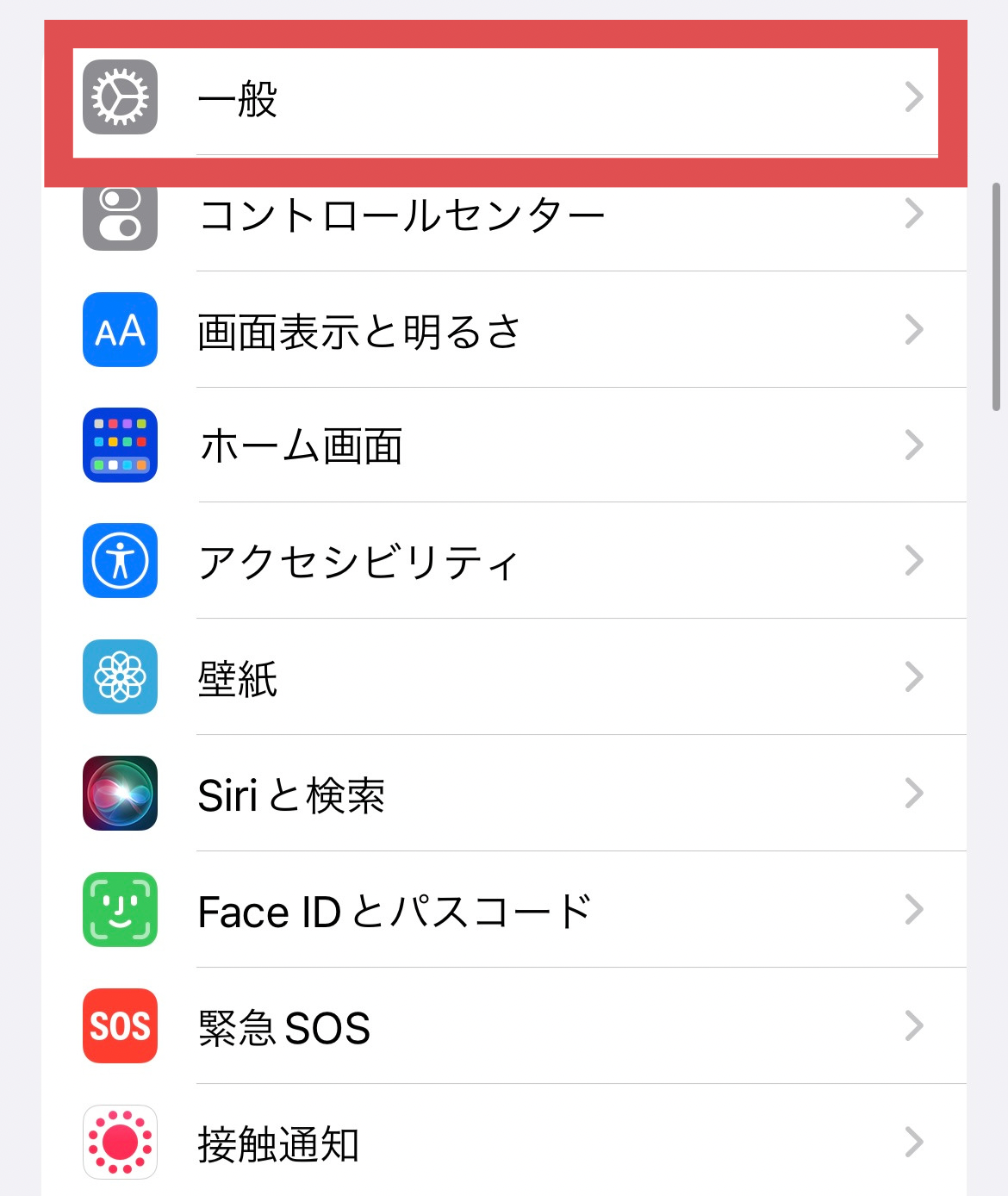This screenshot has width=1008, height=1196.
Task: Open Face IDとパスコード settings
Action: click(504, 910)
